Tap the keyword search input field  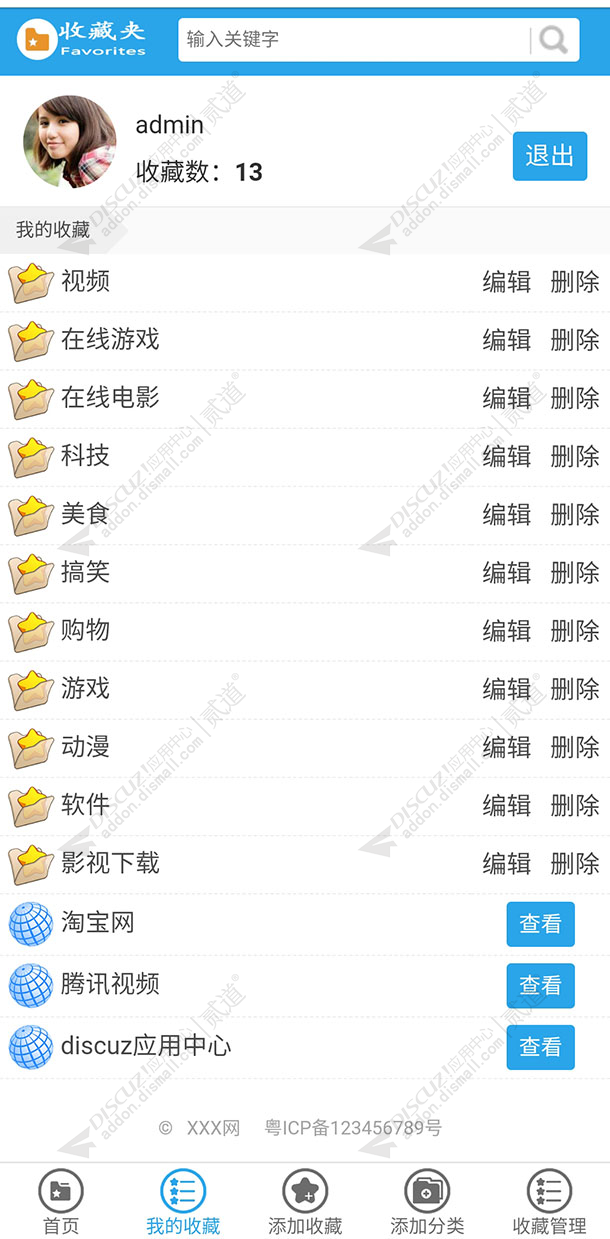click(x=353, y=39)
